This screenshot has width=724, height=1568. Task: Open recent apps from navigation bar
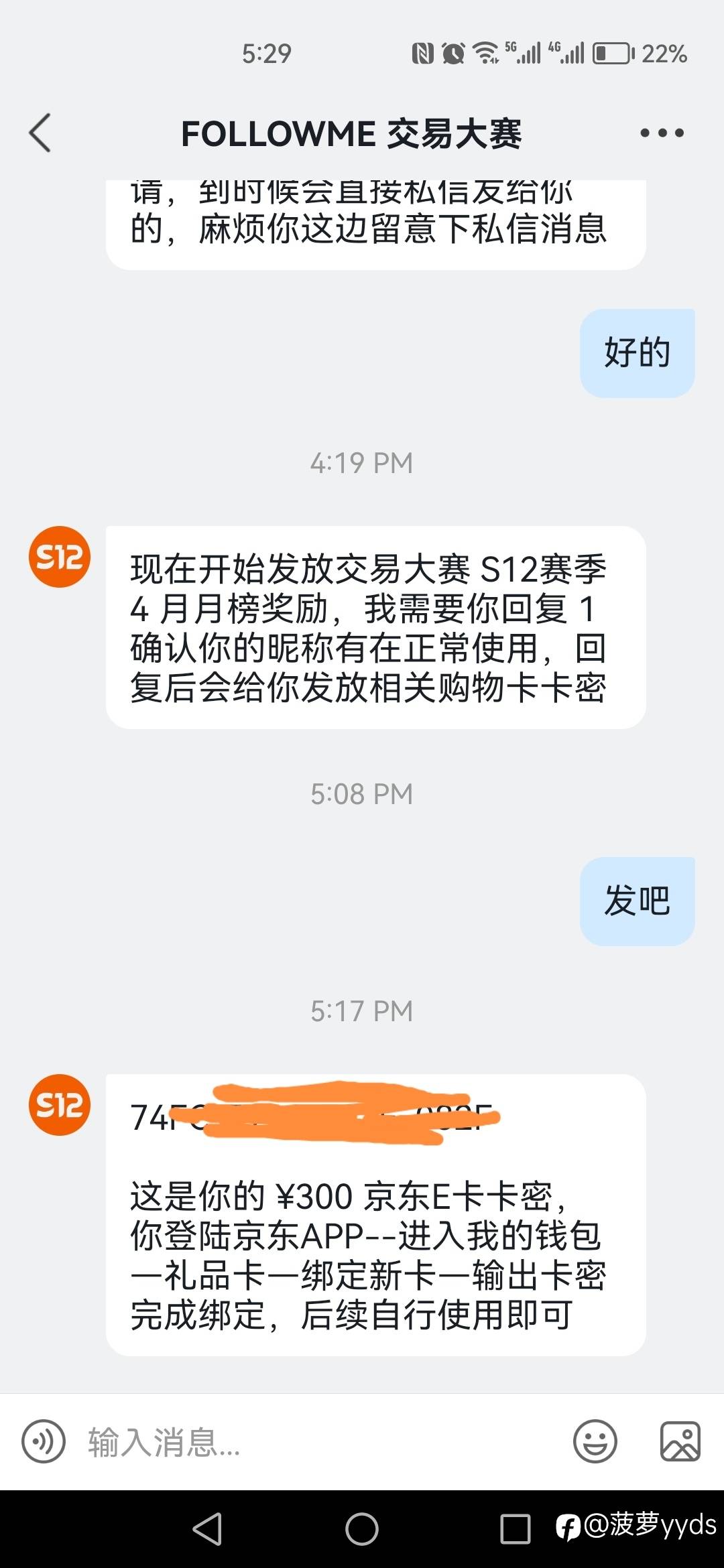pyautogui.click(x=515, y=1529)
